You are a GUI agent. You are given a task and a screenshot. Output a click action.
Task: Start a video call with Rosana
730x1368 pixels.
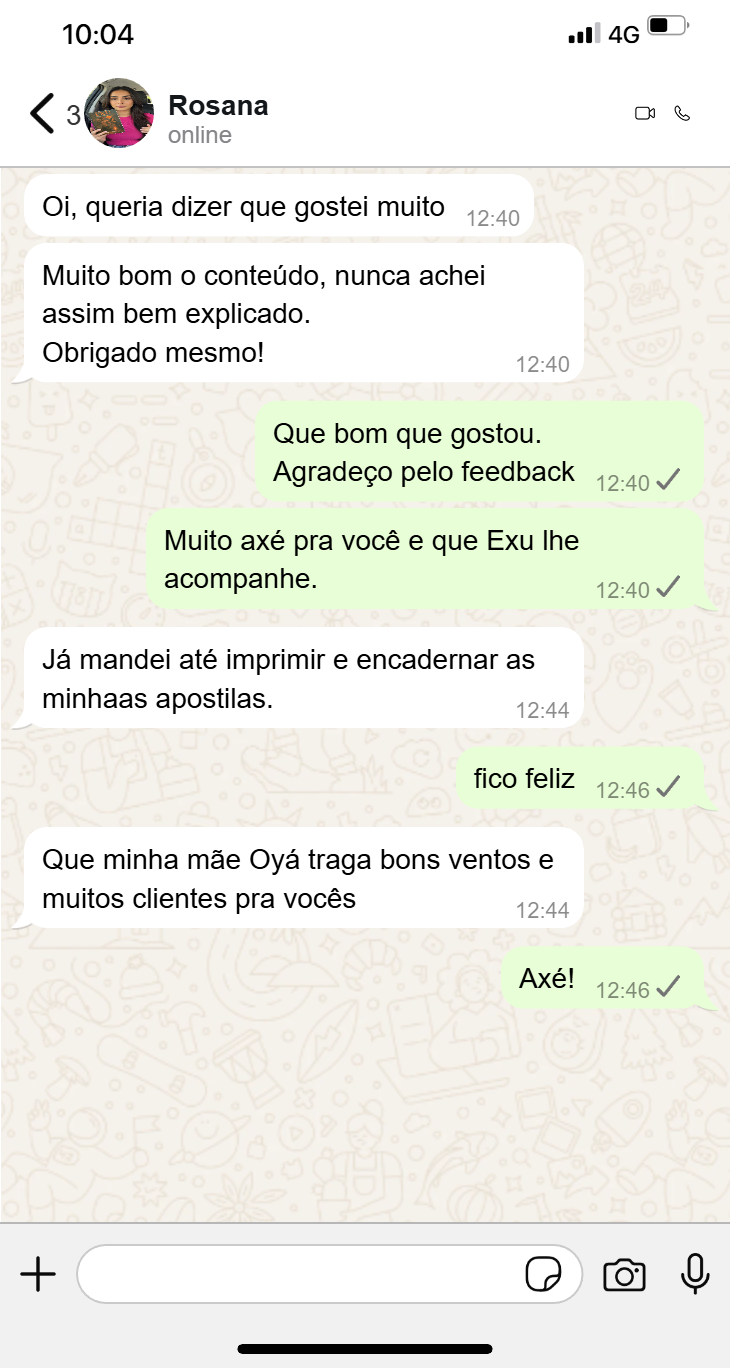point(644,114)
